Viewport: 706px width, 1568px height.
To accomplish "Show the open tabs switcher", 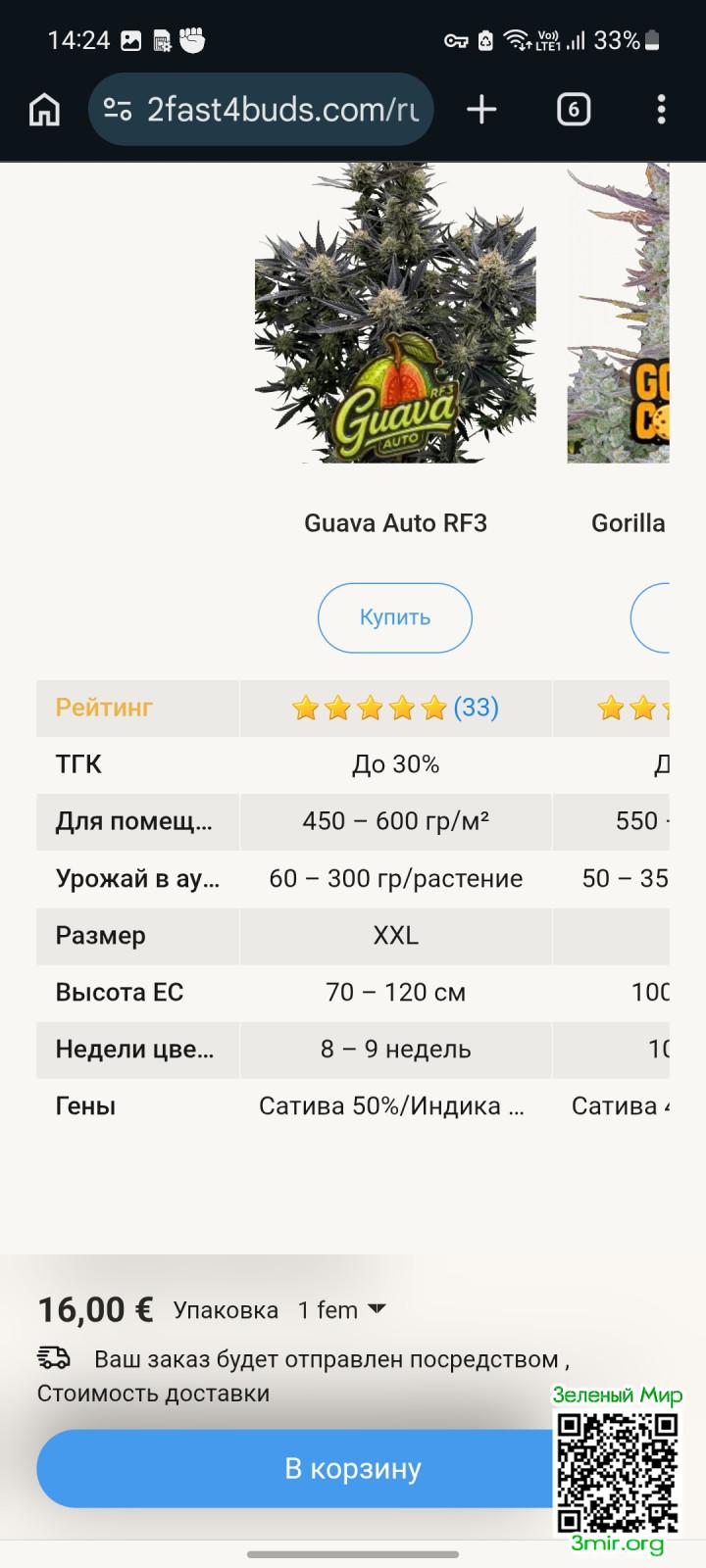I will click(574, 110).
